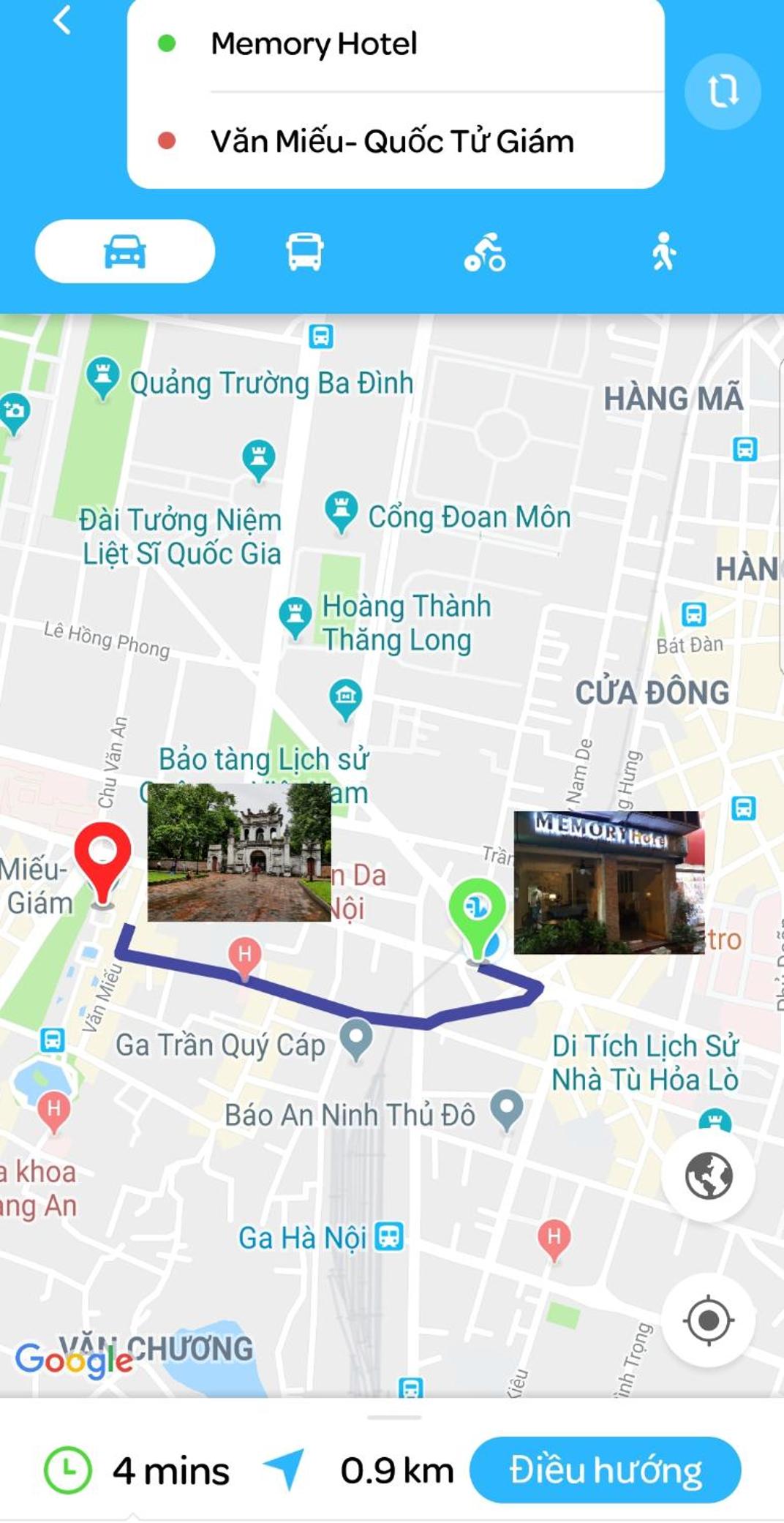Start navigation with Điều hướng button

605,1470
